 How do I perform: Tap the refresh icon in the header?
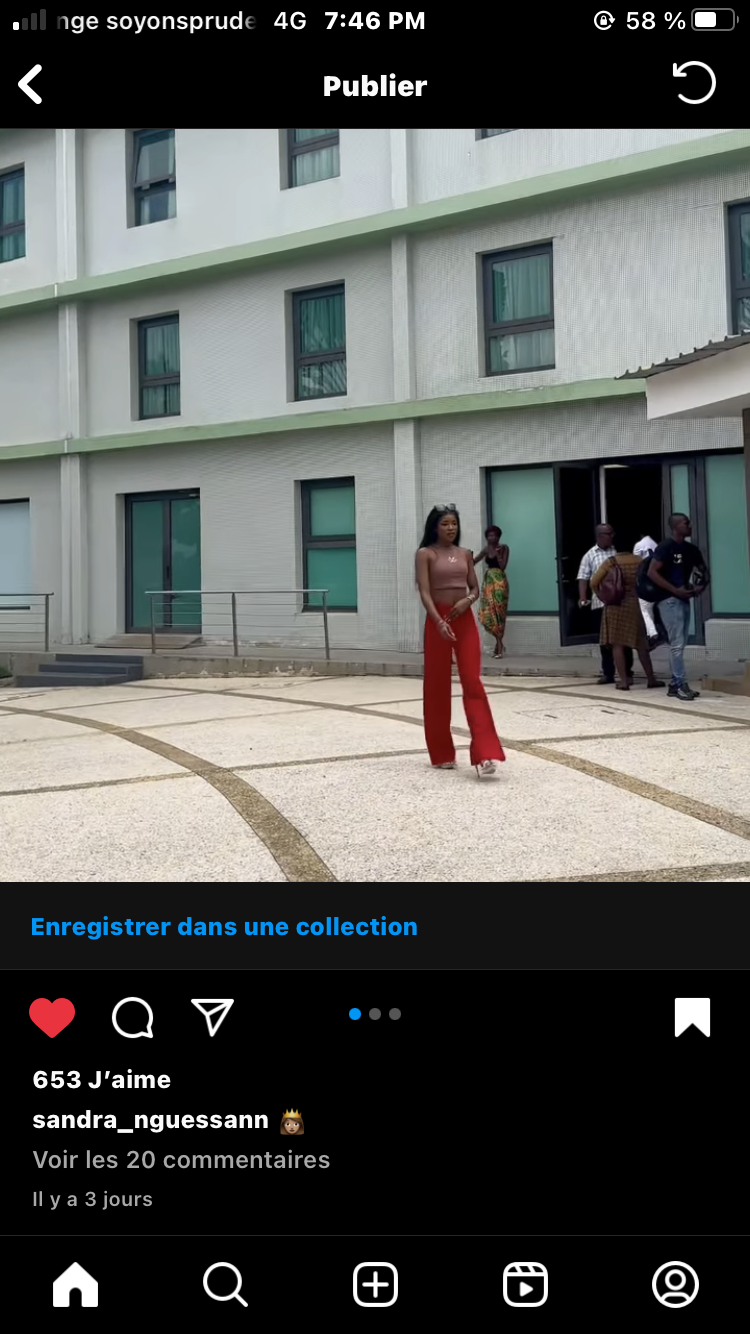point(694,83)
